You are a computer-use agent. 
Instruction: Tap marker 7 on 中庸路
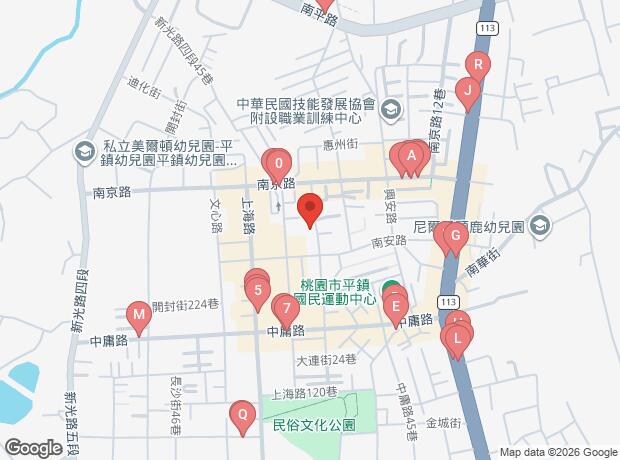click(x=286, y=307)
